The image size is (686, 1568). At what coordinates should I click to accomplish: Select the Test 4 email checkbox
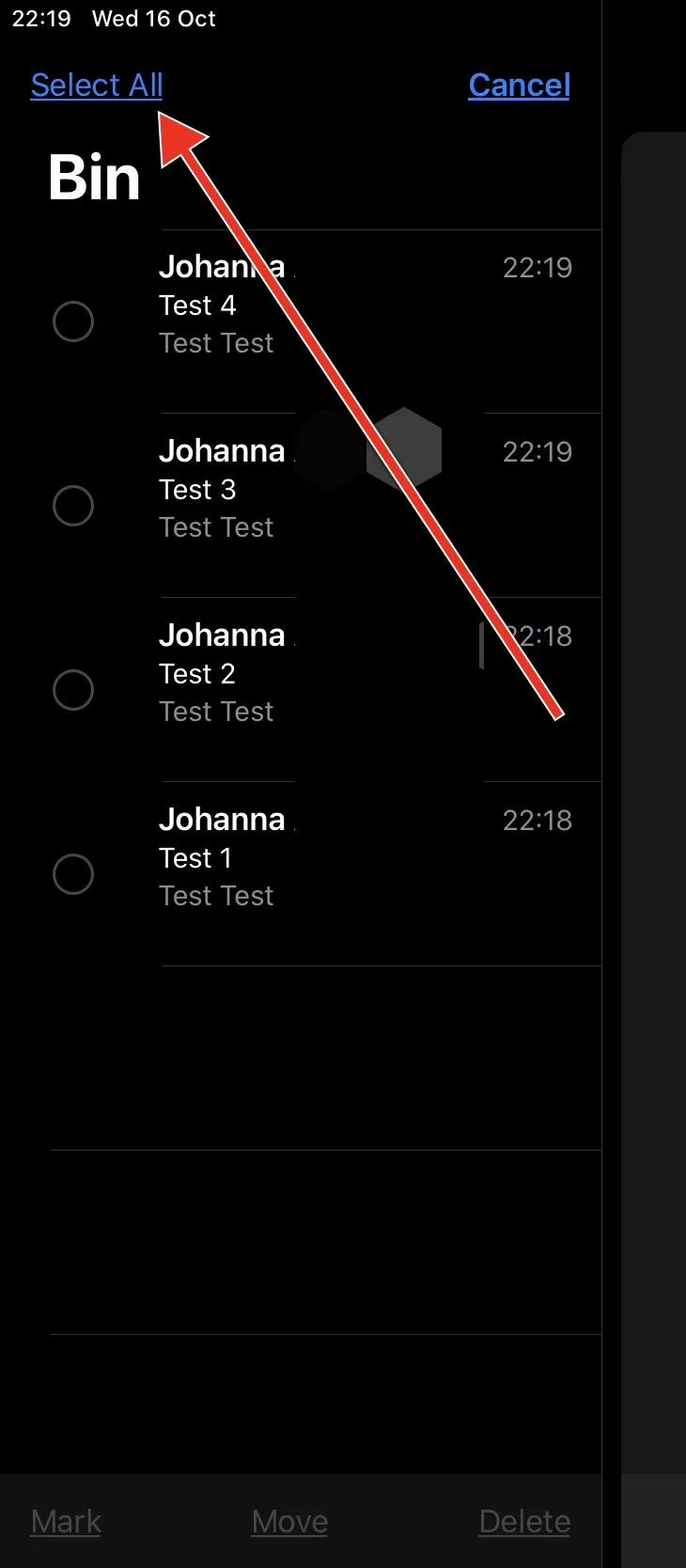pyautogui.click(x=73, y=321)
